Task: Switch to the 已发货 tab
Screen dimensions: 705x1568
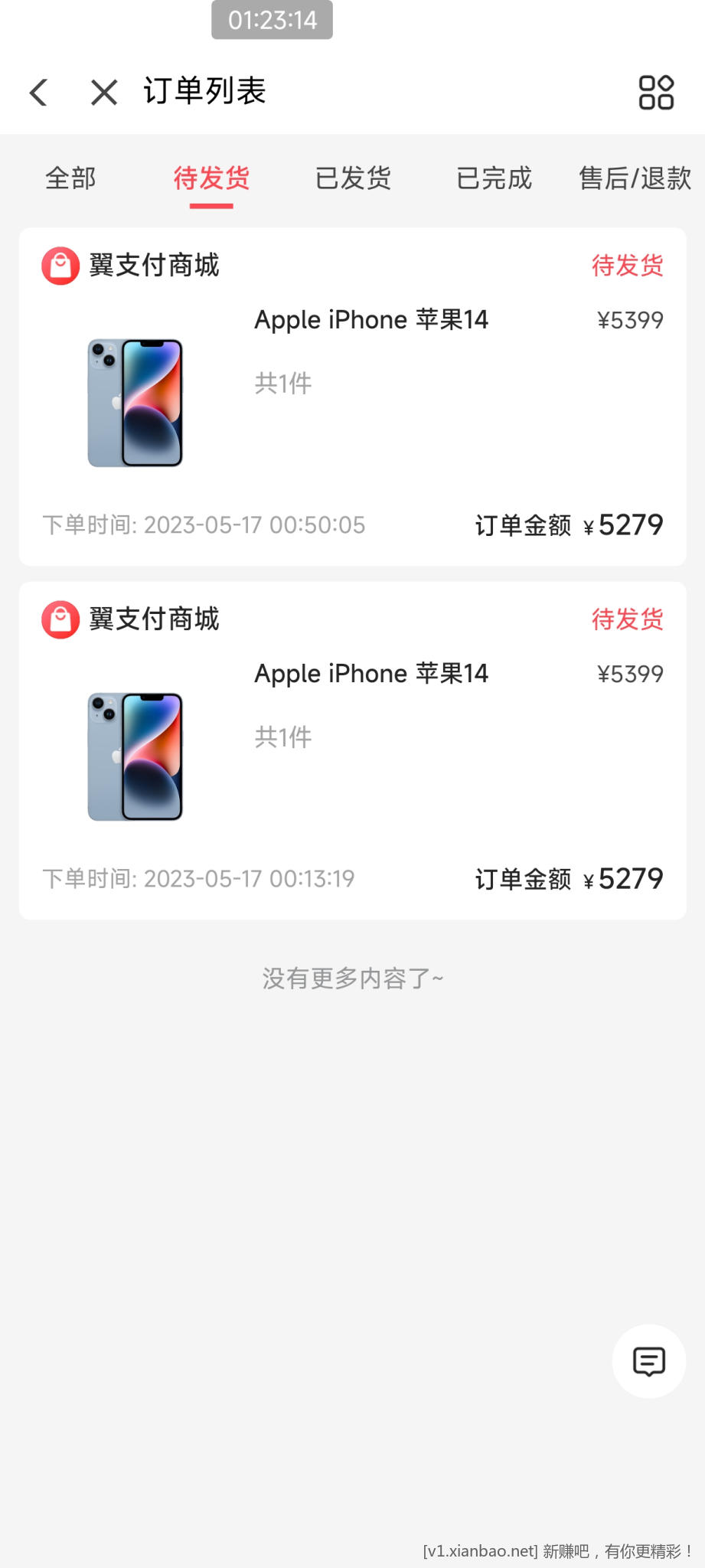Action: (353, 178)
